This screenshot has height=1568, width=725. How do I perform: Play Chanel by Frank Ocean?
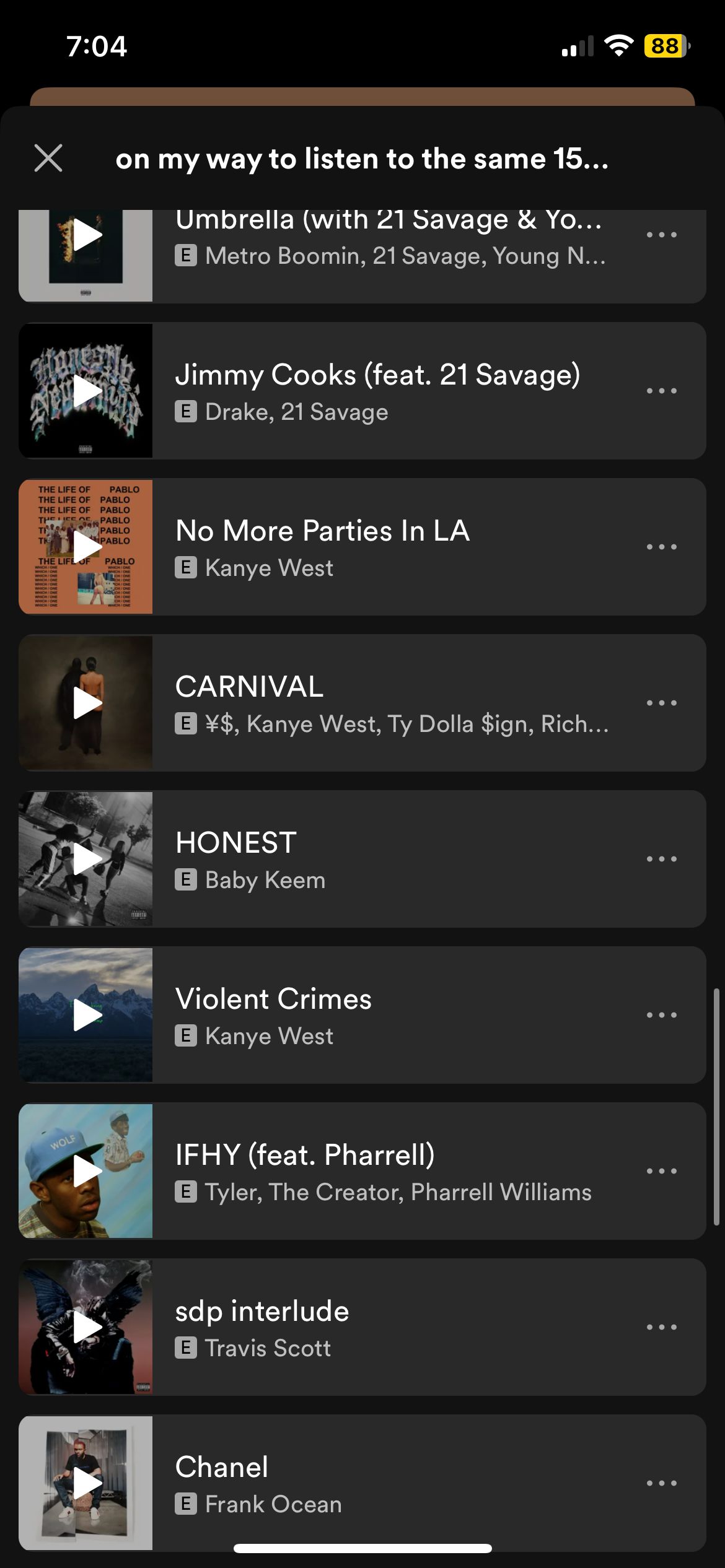[86, 1483]
